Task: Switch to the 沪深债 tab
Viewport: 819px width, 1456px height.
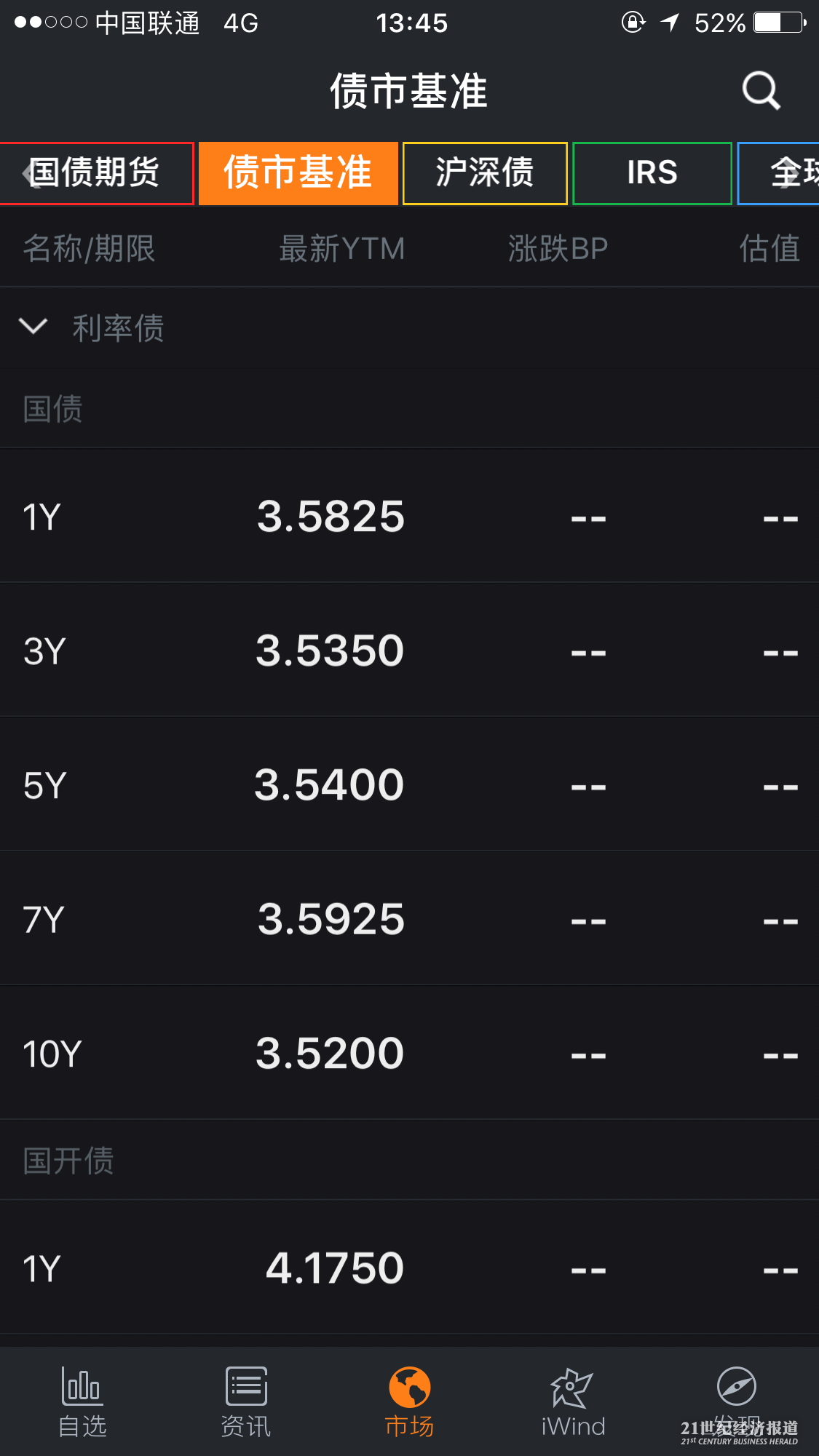Action: point(484,173)
